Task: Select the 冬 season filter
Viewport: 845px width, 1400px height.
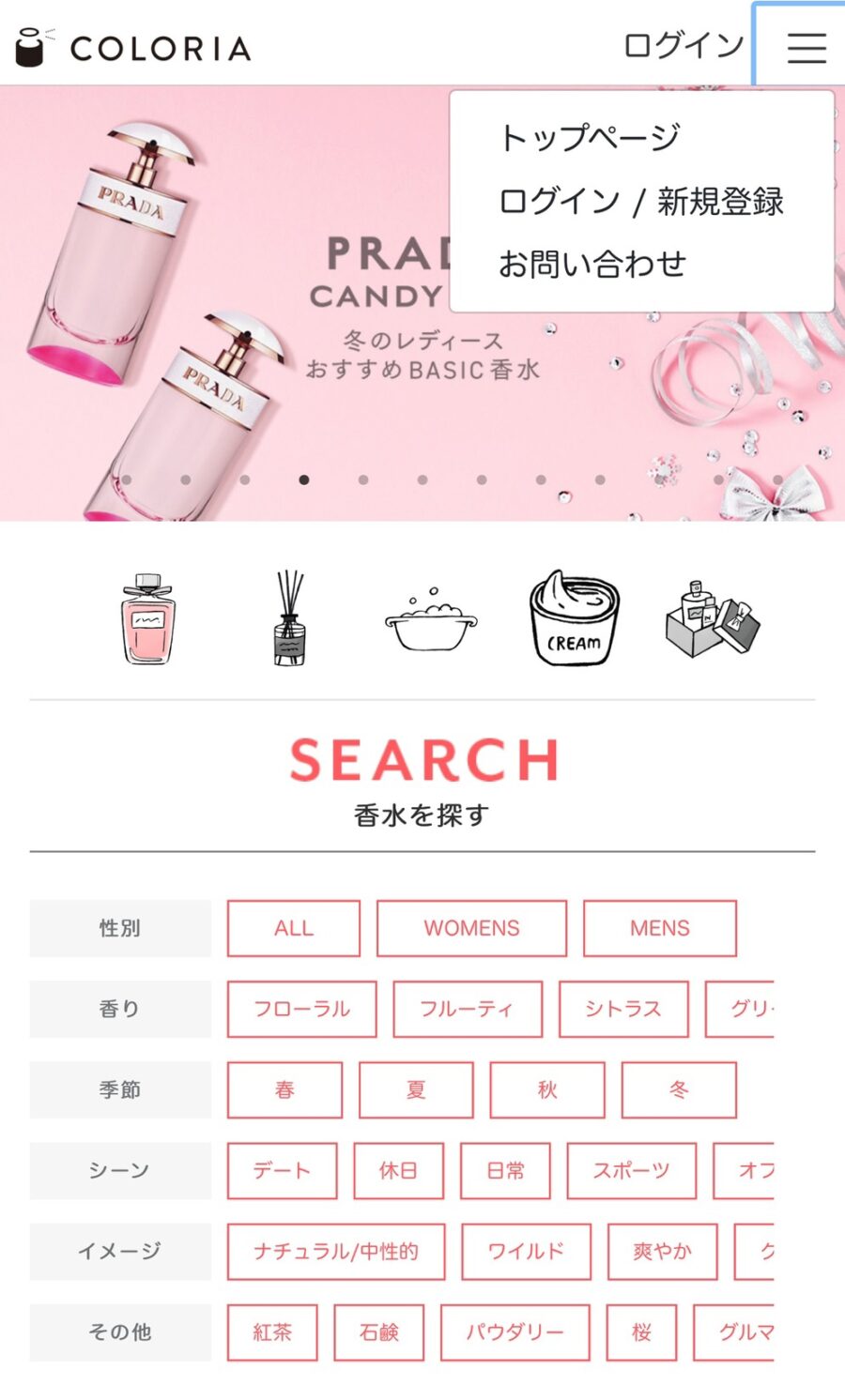Action: [x=678, y=1089]
